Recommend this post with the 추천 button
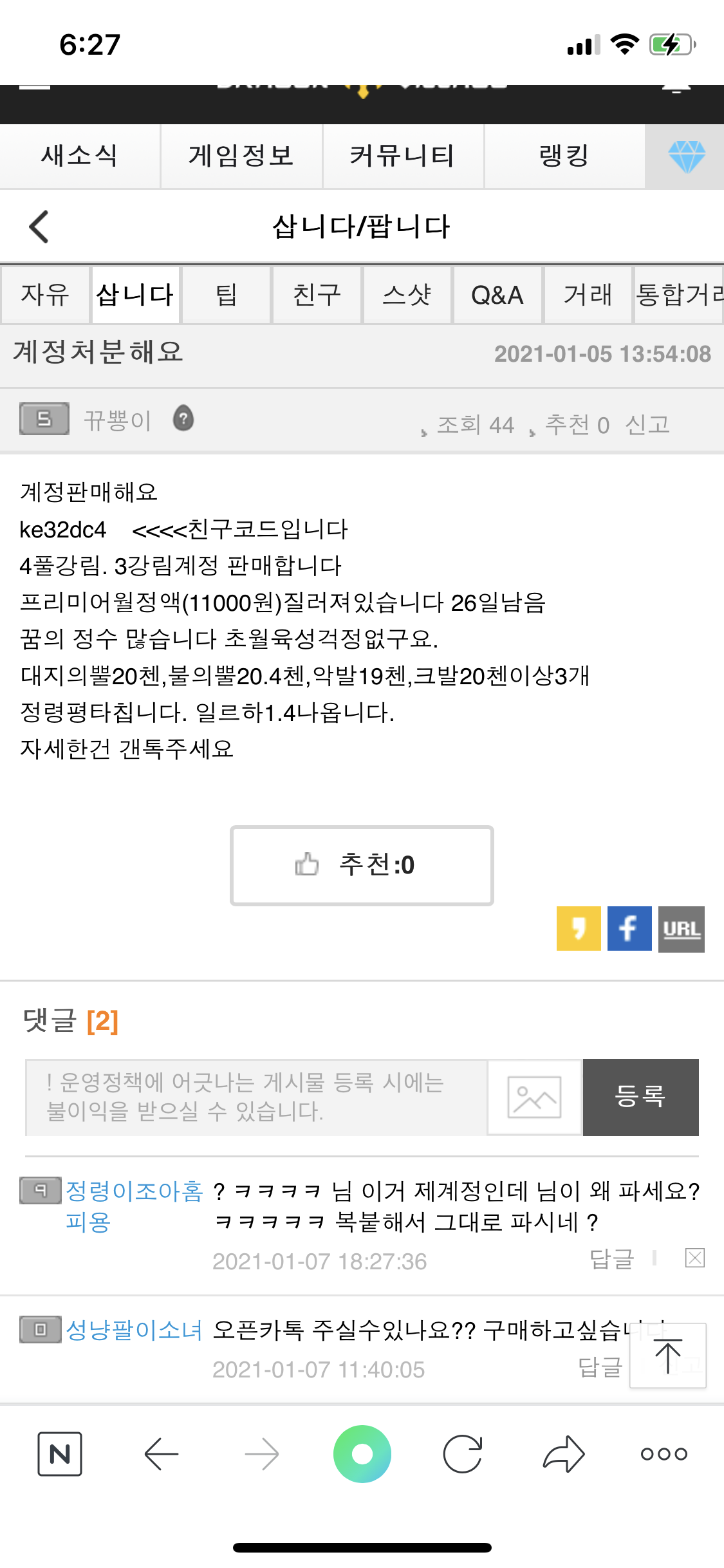The width and height of the screenshot is (724, 1568). [x=362, y=865]
